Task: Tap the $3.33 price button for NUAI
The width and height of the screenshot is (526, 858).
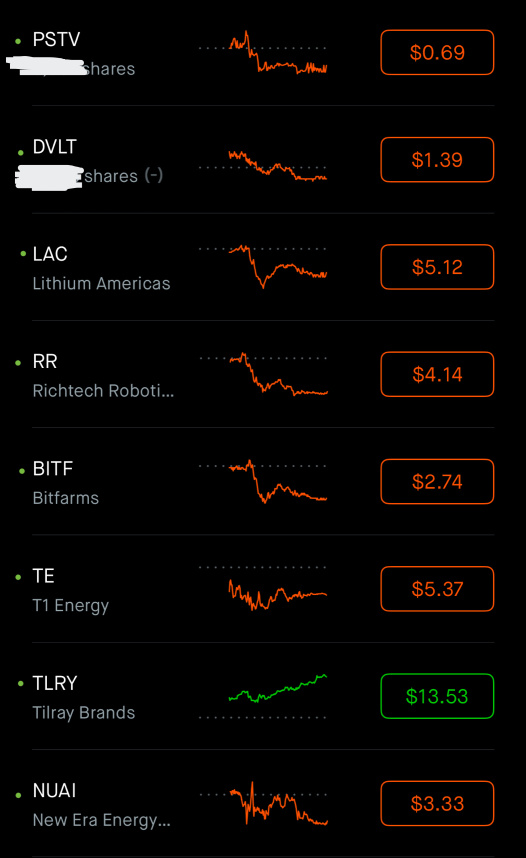Action: tap(437, 803)
